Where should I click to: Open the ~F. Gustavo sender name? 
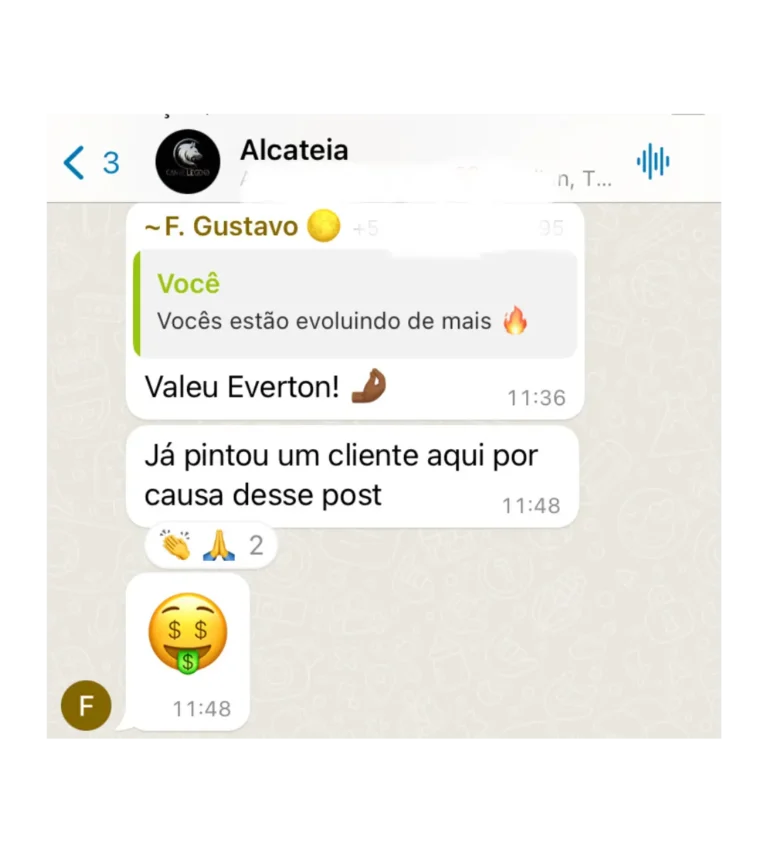pos(221,227)
